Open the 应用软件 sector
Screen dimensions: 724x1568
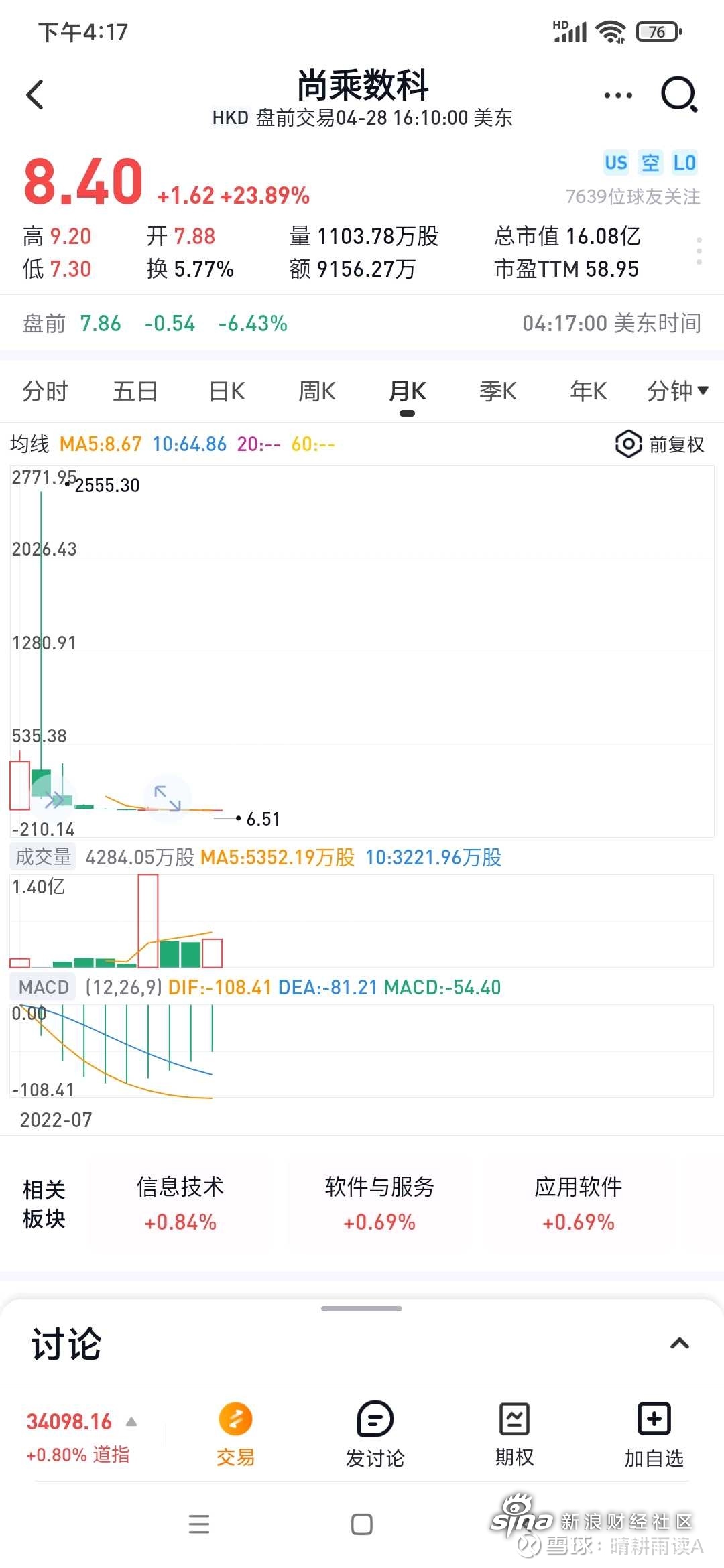[578, 1204]
